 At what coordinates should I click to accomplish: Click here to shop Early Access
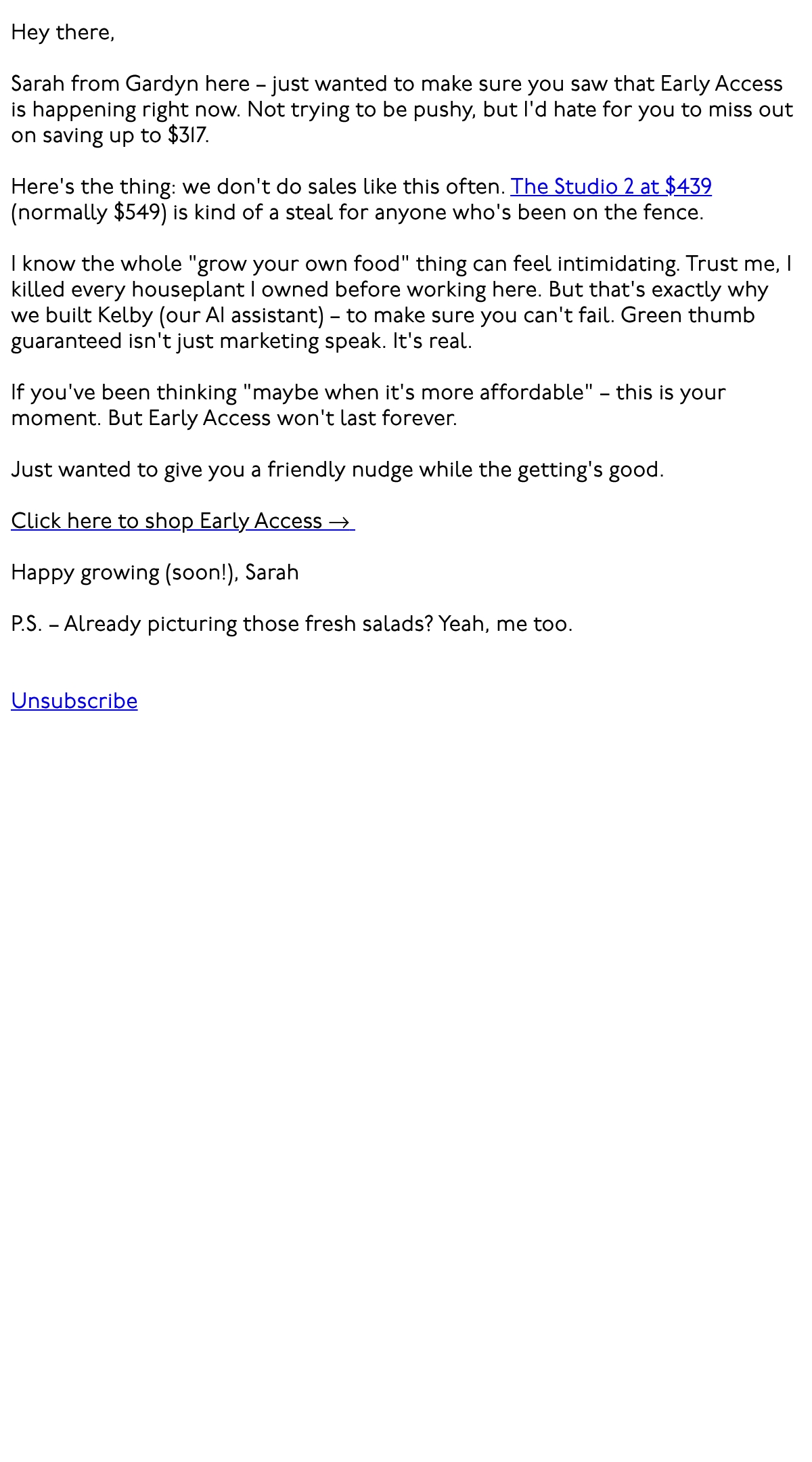(183, 521)
